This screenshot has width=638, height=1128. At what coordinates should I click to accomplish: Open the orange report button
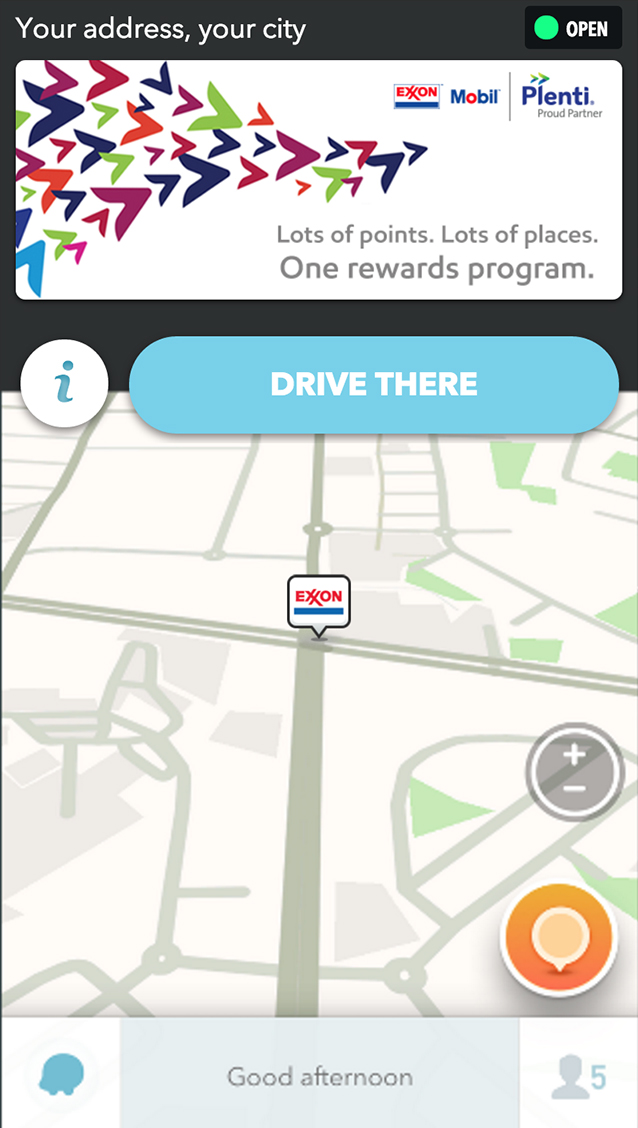[558, 939]
